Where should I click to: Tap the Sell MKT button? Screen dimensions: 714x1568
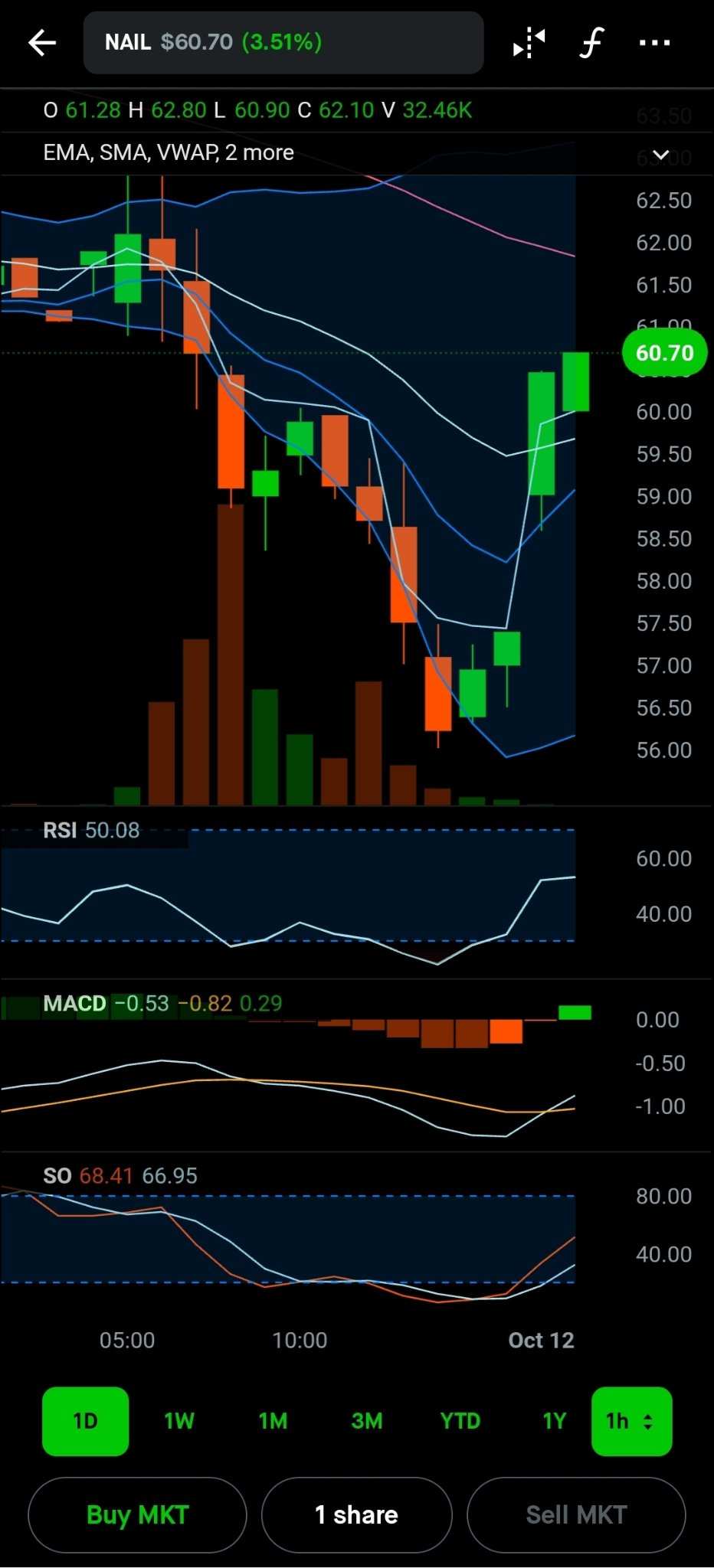(x=576, y=1515)
